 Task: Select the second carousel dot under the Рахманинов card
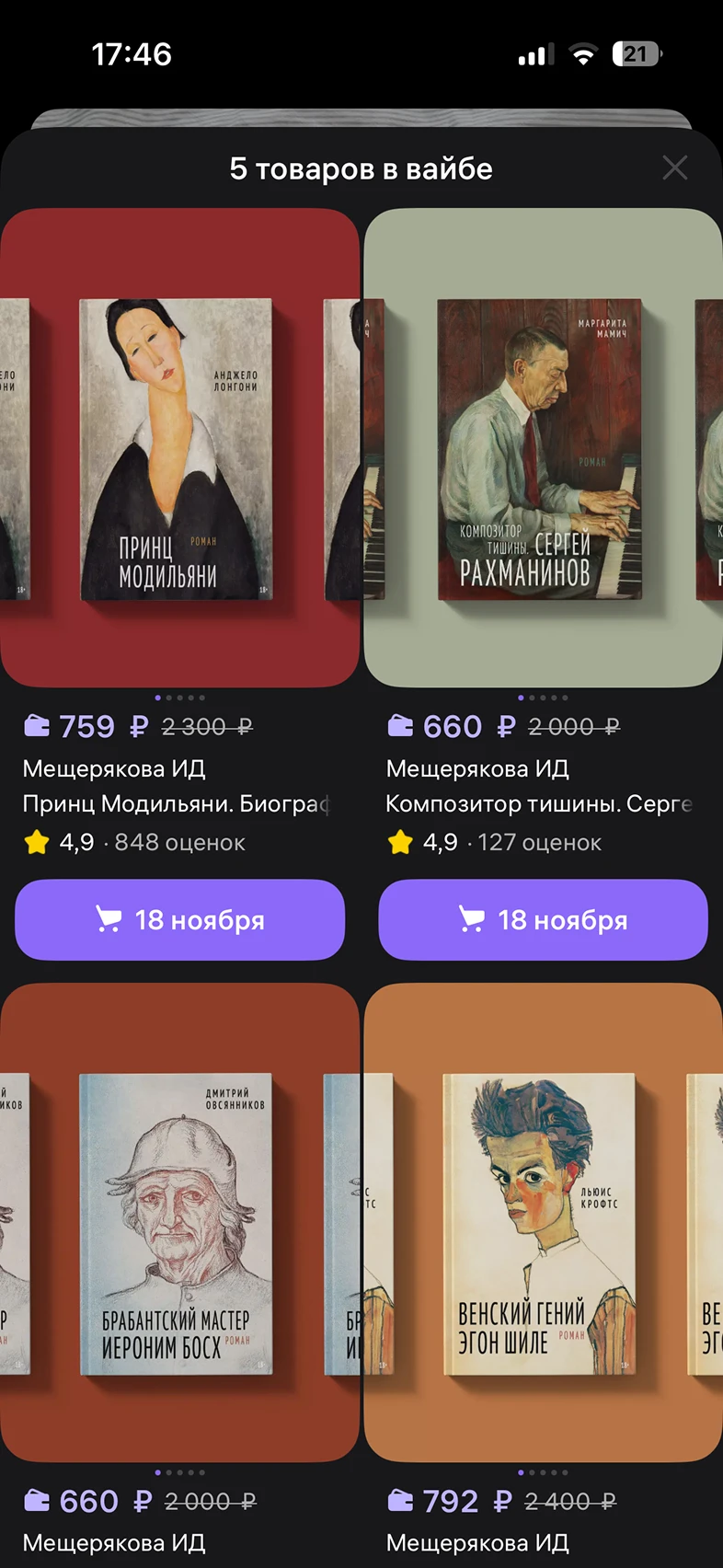pos(531,697)
